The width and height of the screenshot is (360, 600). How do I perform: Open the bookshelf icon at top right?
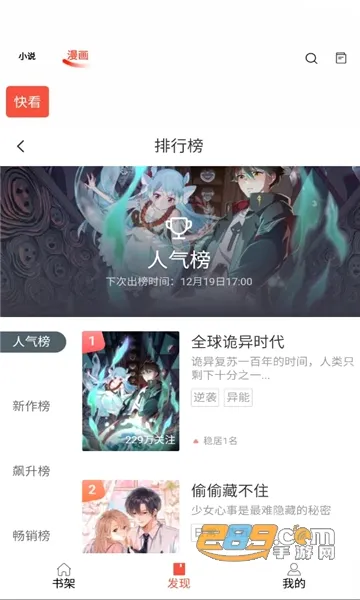point(341,58)
